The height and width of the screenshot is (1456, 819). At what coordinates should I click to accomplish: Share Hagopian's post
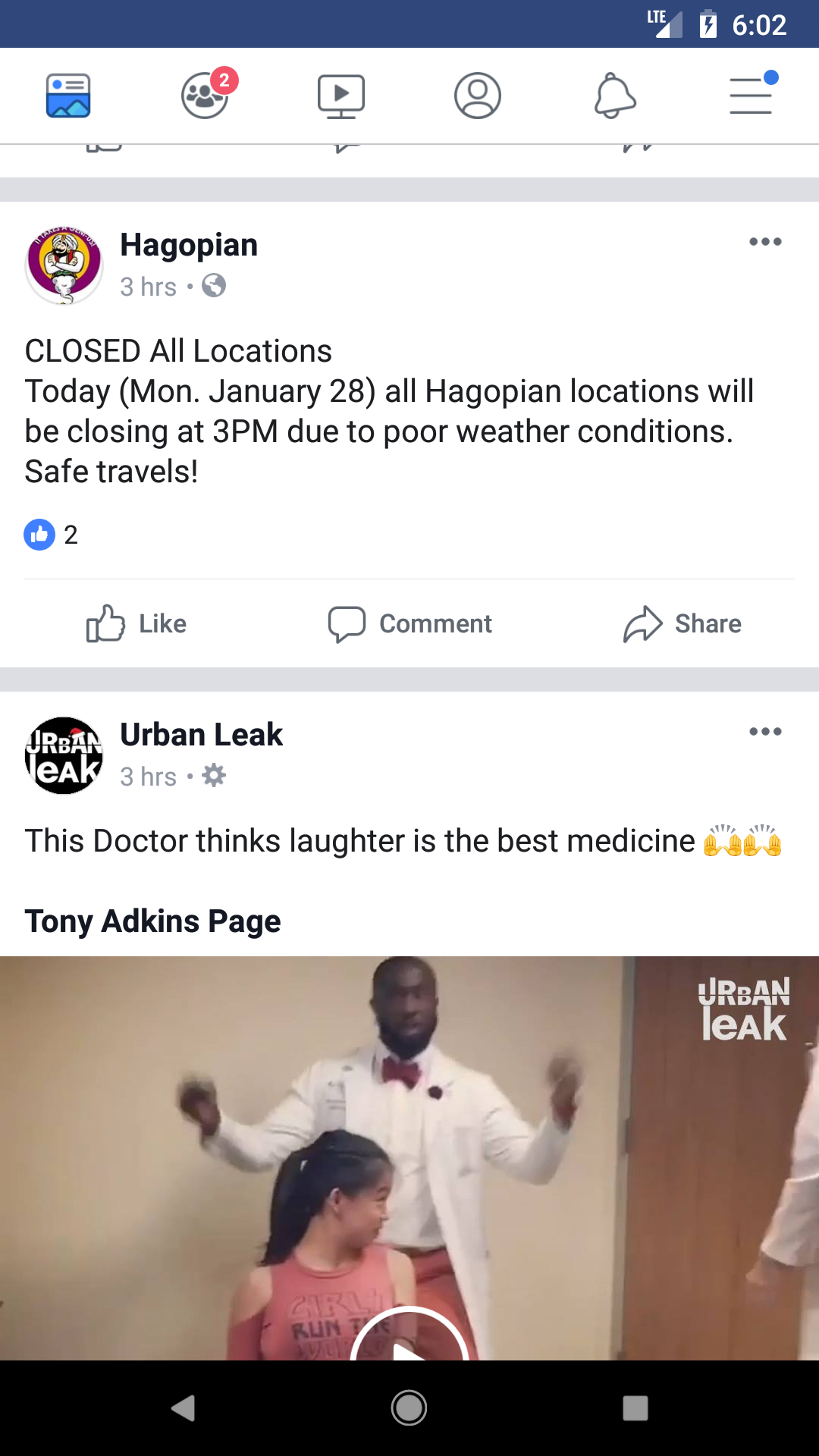click(x=682, y=624)
